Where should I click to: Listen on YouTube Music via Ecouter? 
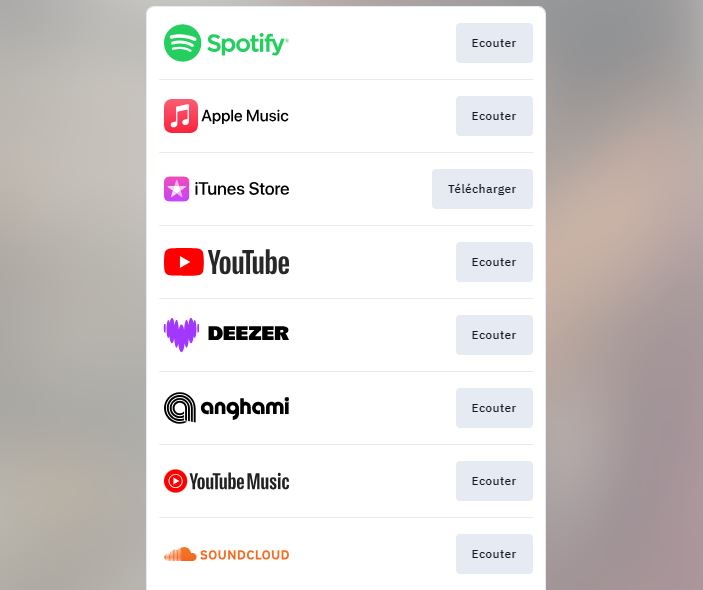coord(494,481)
